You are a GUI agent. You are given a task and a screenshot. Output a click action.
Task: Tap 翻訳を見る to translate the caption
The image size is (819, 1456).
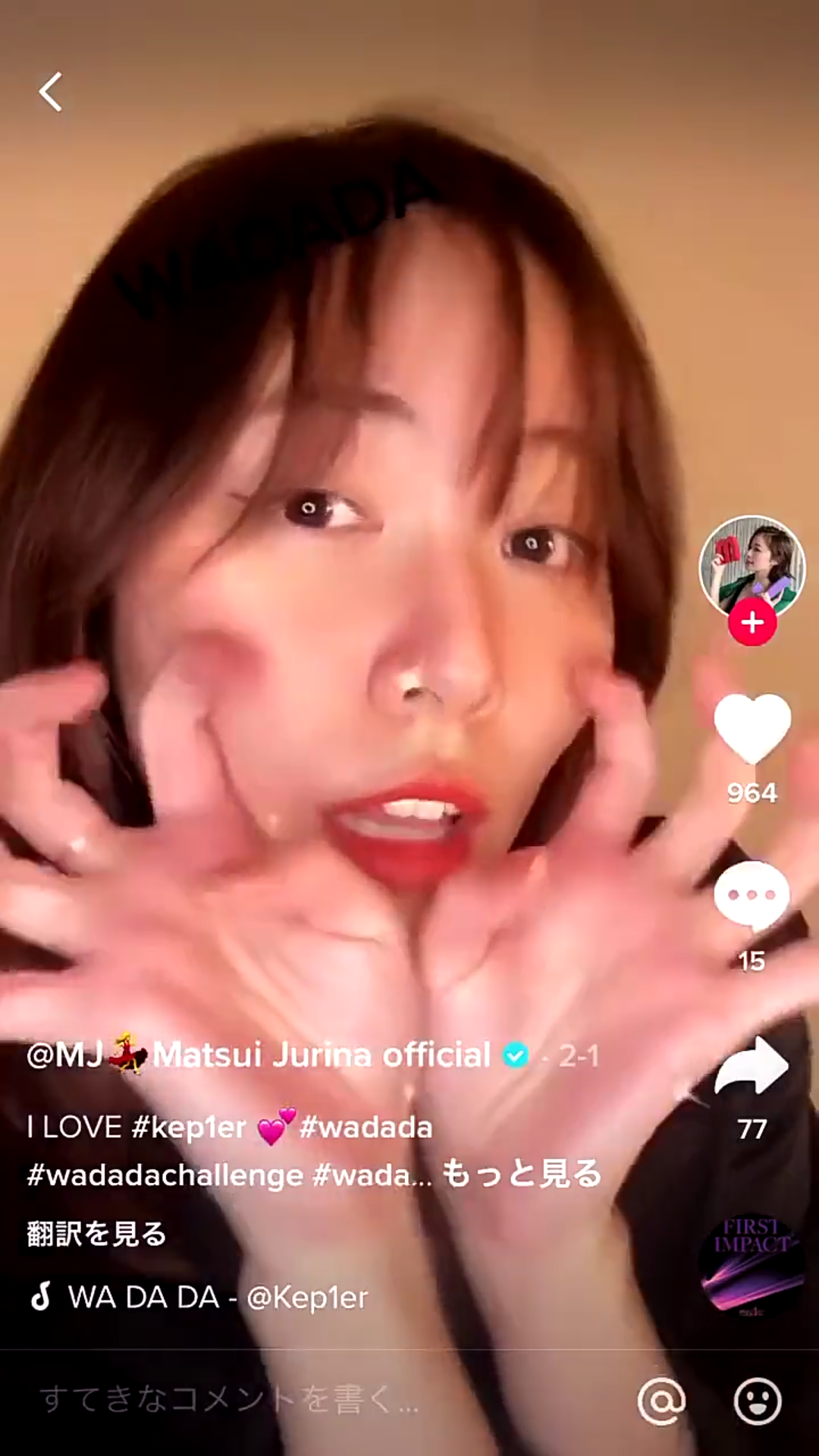click(x=96, y=1234)
